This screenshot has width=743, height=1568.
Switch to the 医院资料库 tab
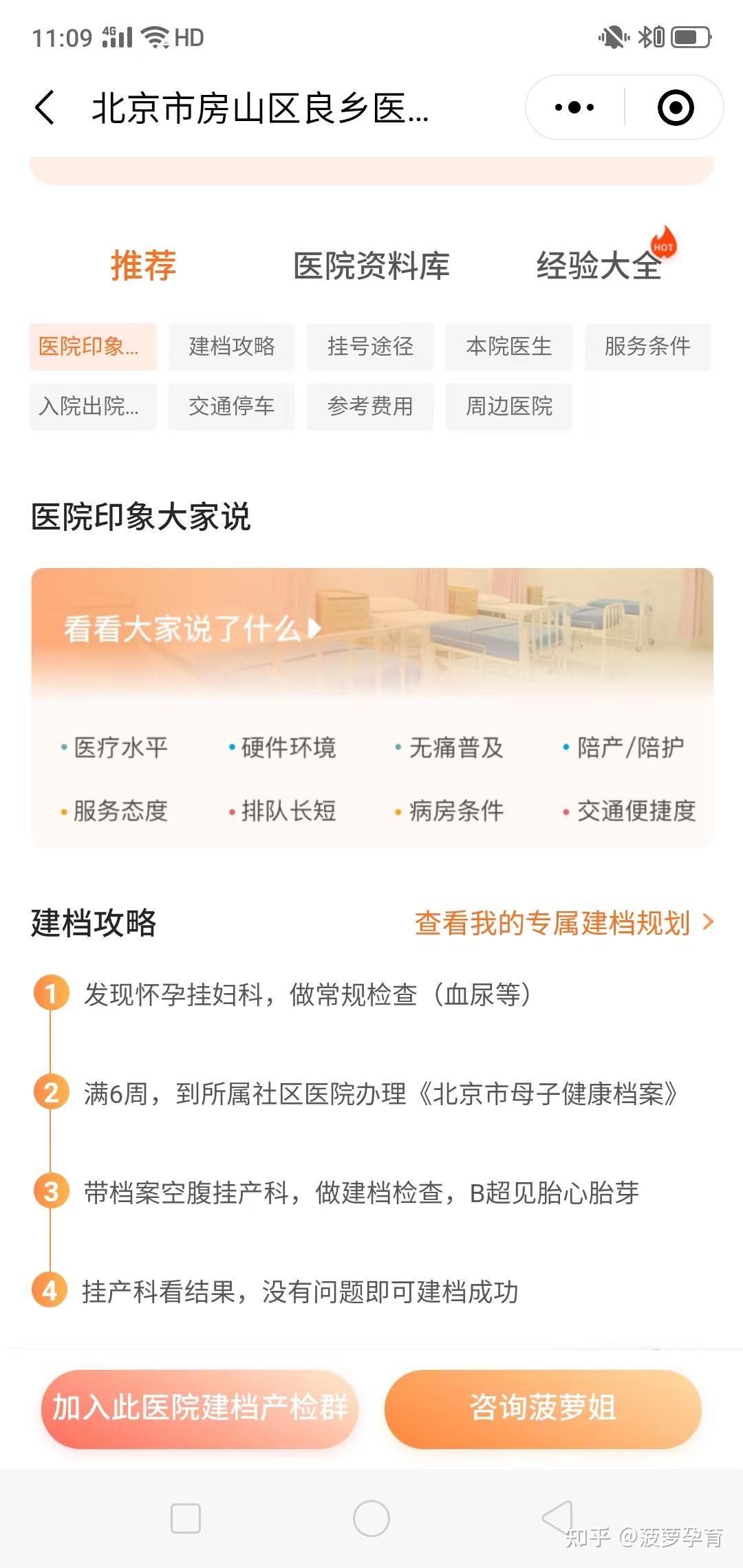(371, 267)
